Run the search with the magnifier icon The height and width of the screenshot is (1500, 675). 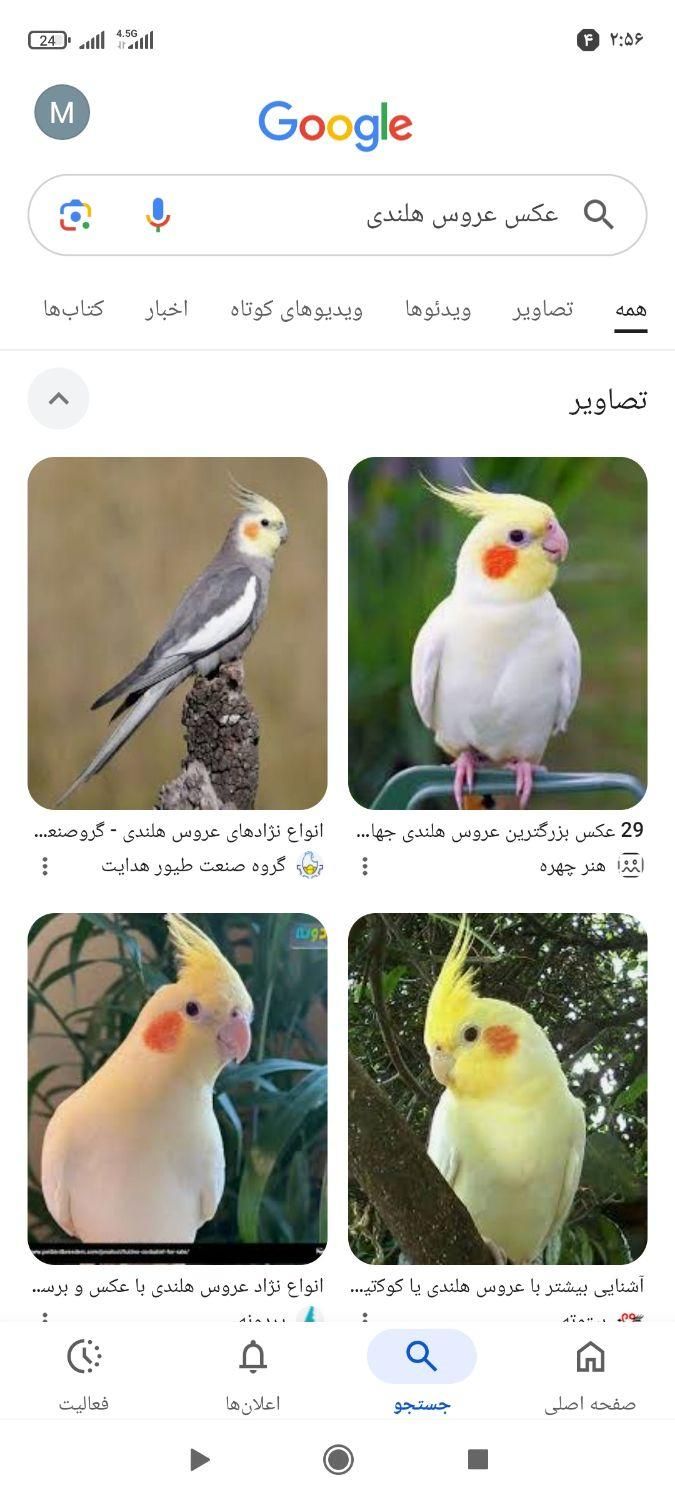click(x=598, y=215)
